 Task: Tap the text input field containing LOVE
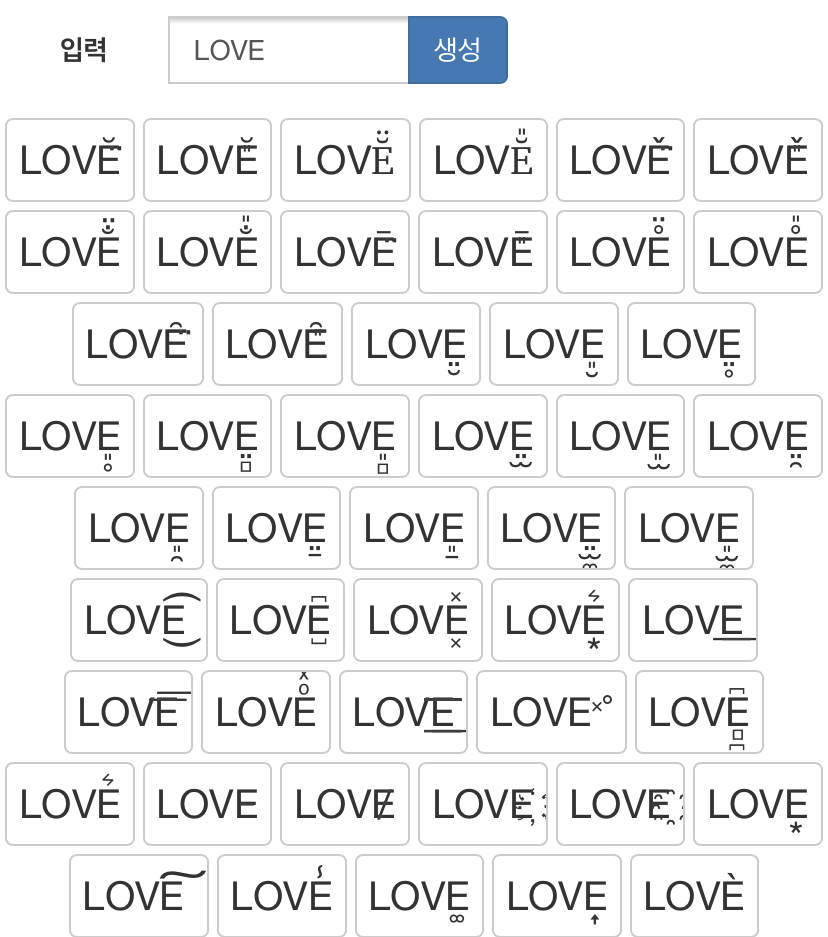point(289,50)
